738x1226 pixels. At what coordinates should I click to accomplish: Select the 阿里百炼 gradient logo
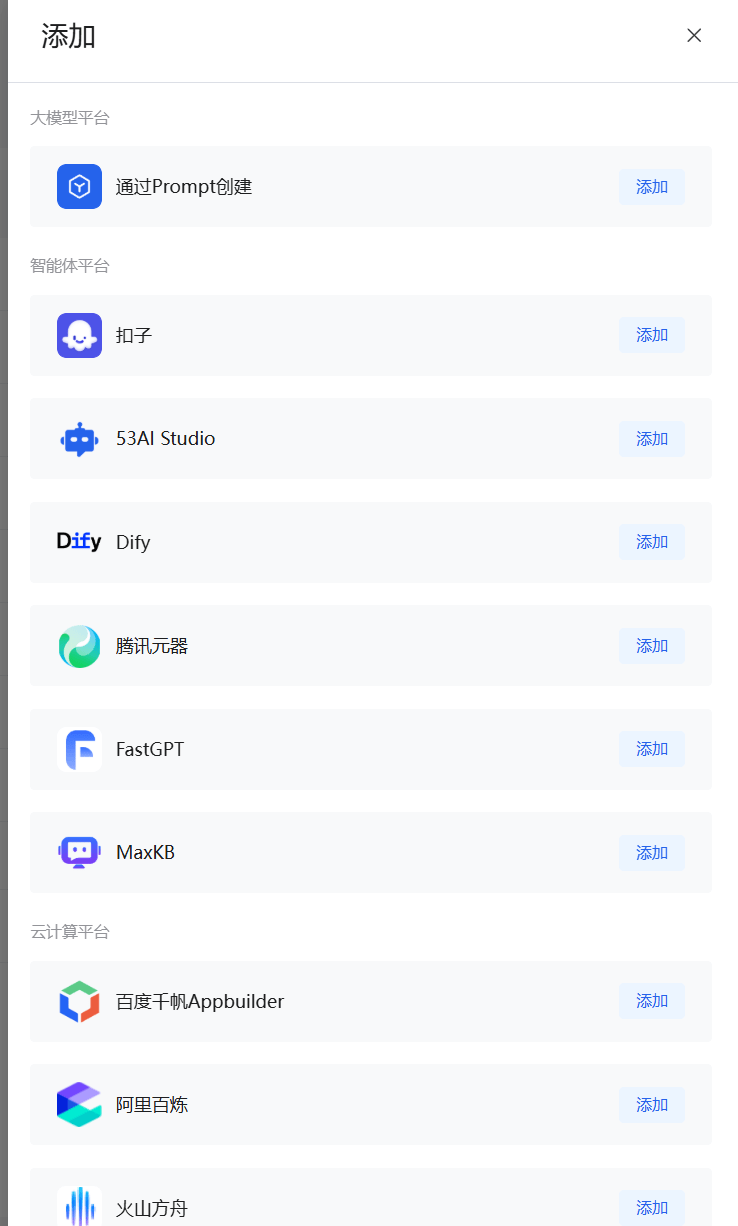79,1104
